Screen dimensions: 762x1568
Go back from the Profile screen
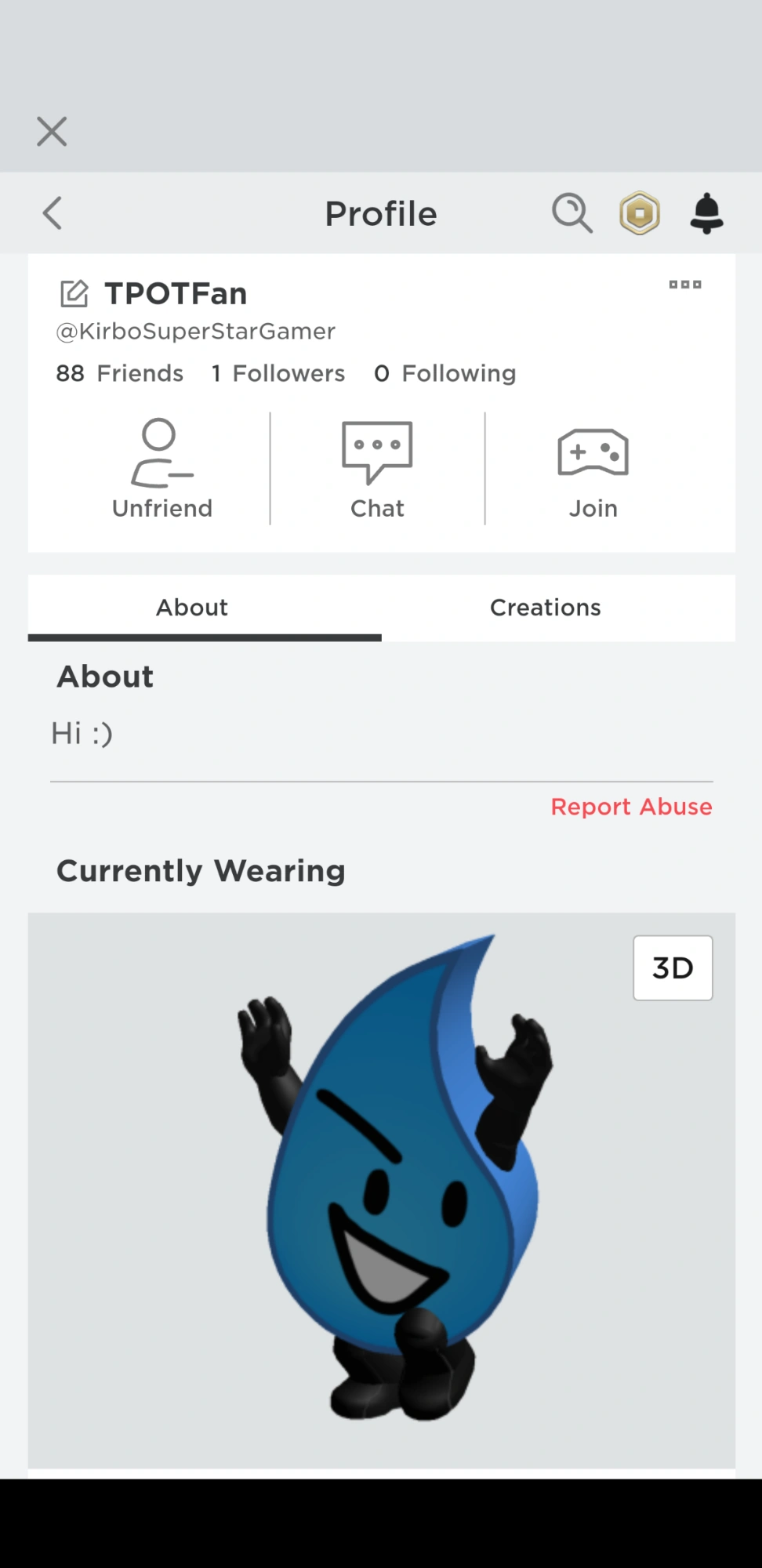pos(53,213)
